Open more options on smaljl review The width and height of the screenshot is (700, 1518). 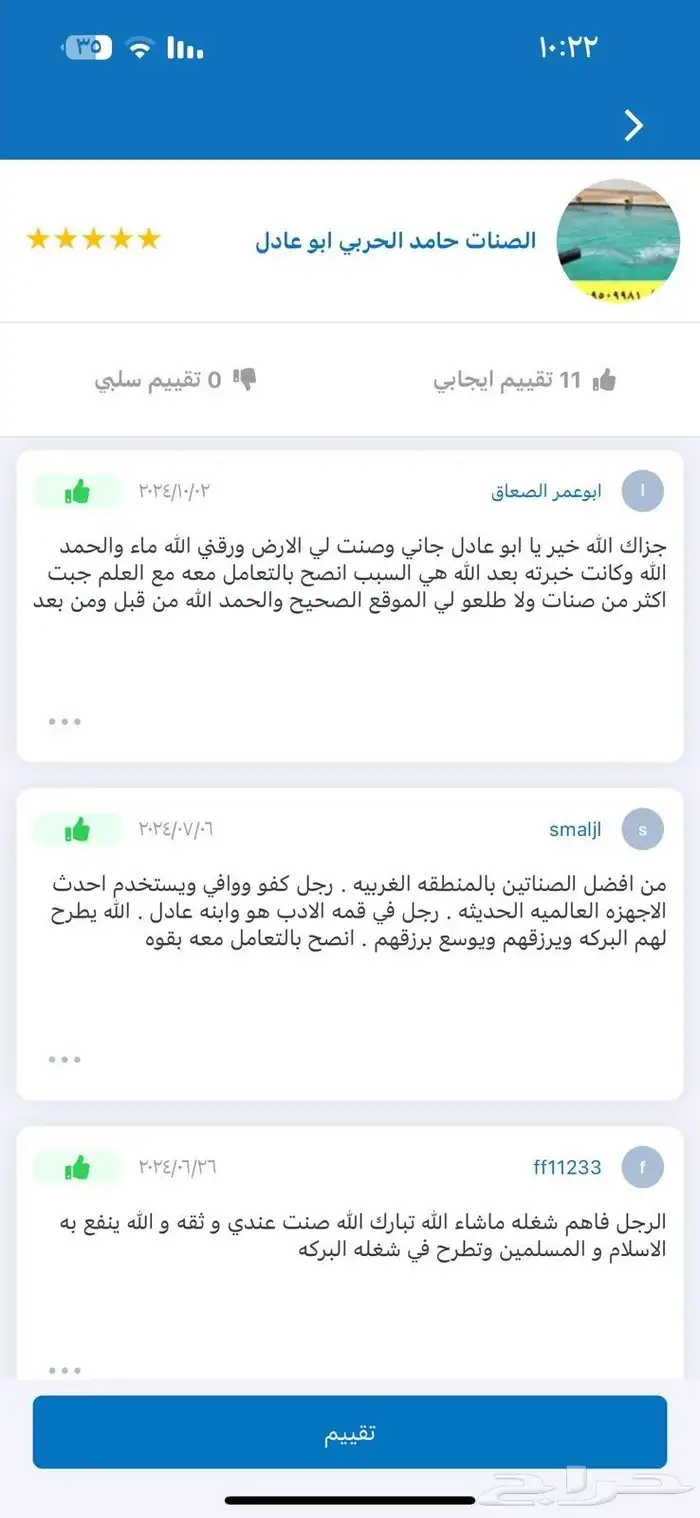[64, 1059]
